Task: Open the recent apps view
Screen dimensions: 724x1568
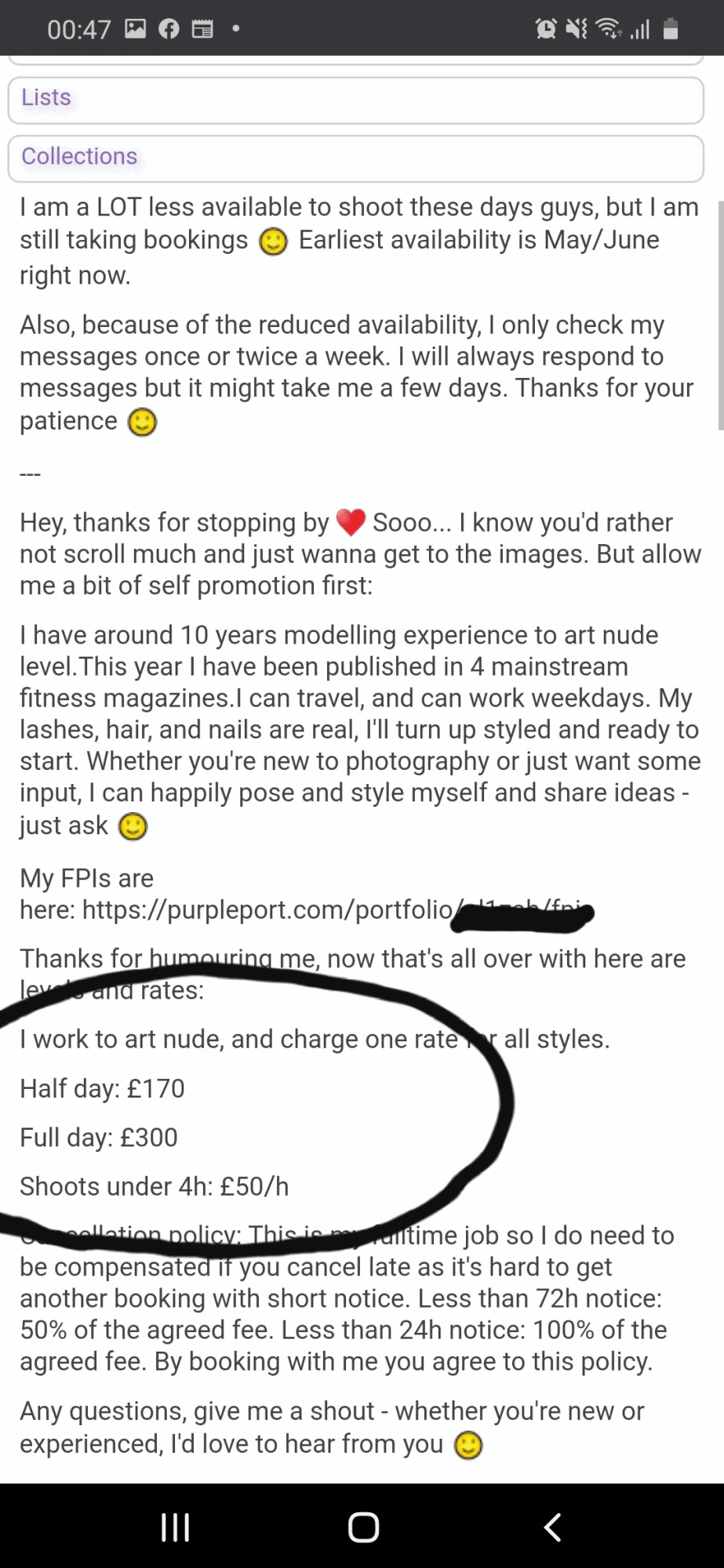Action: (x=175, y=1526)
